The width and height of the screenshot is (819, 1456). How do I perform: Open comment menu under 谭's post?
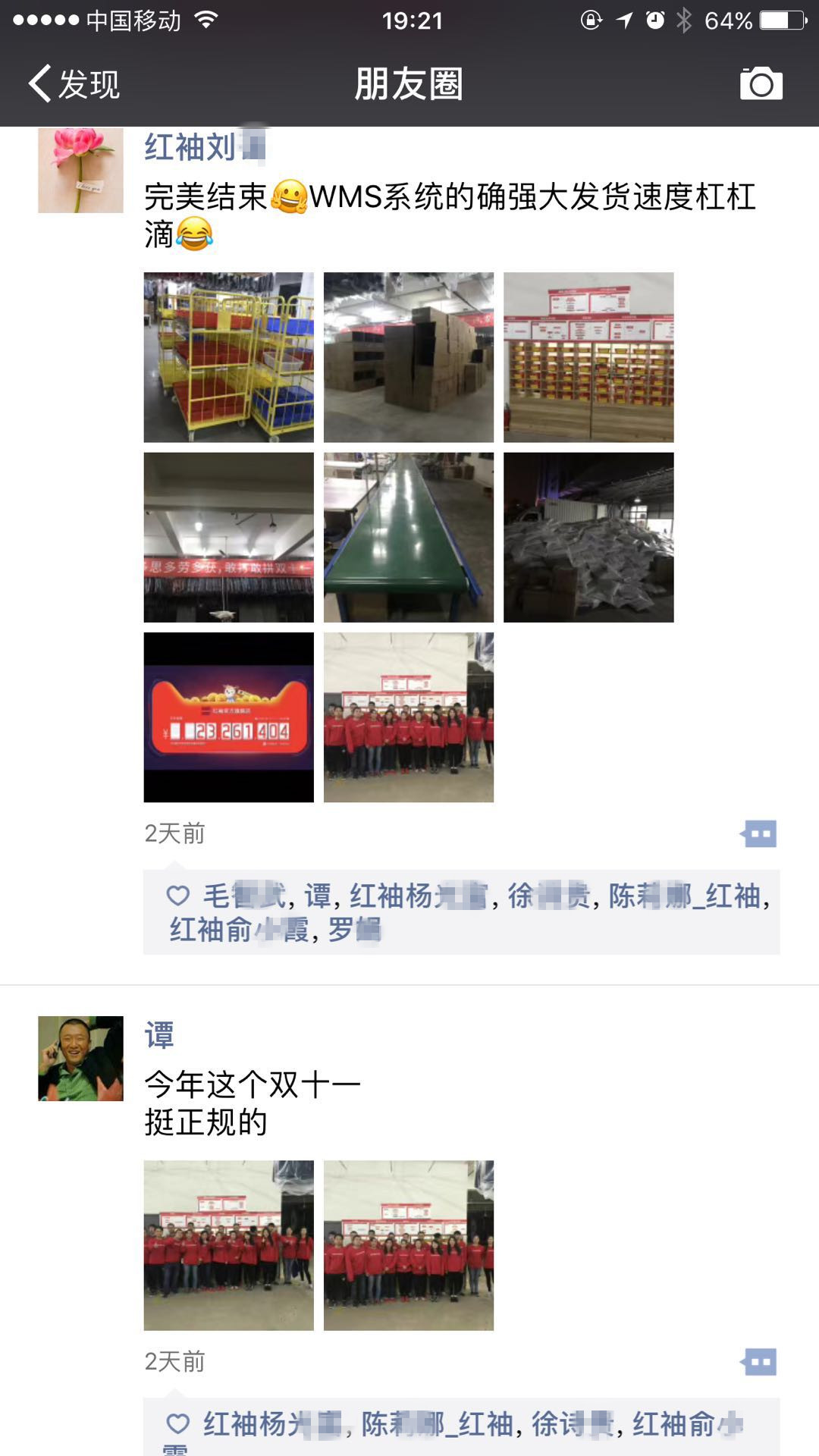click(758, 1362)
